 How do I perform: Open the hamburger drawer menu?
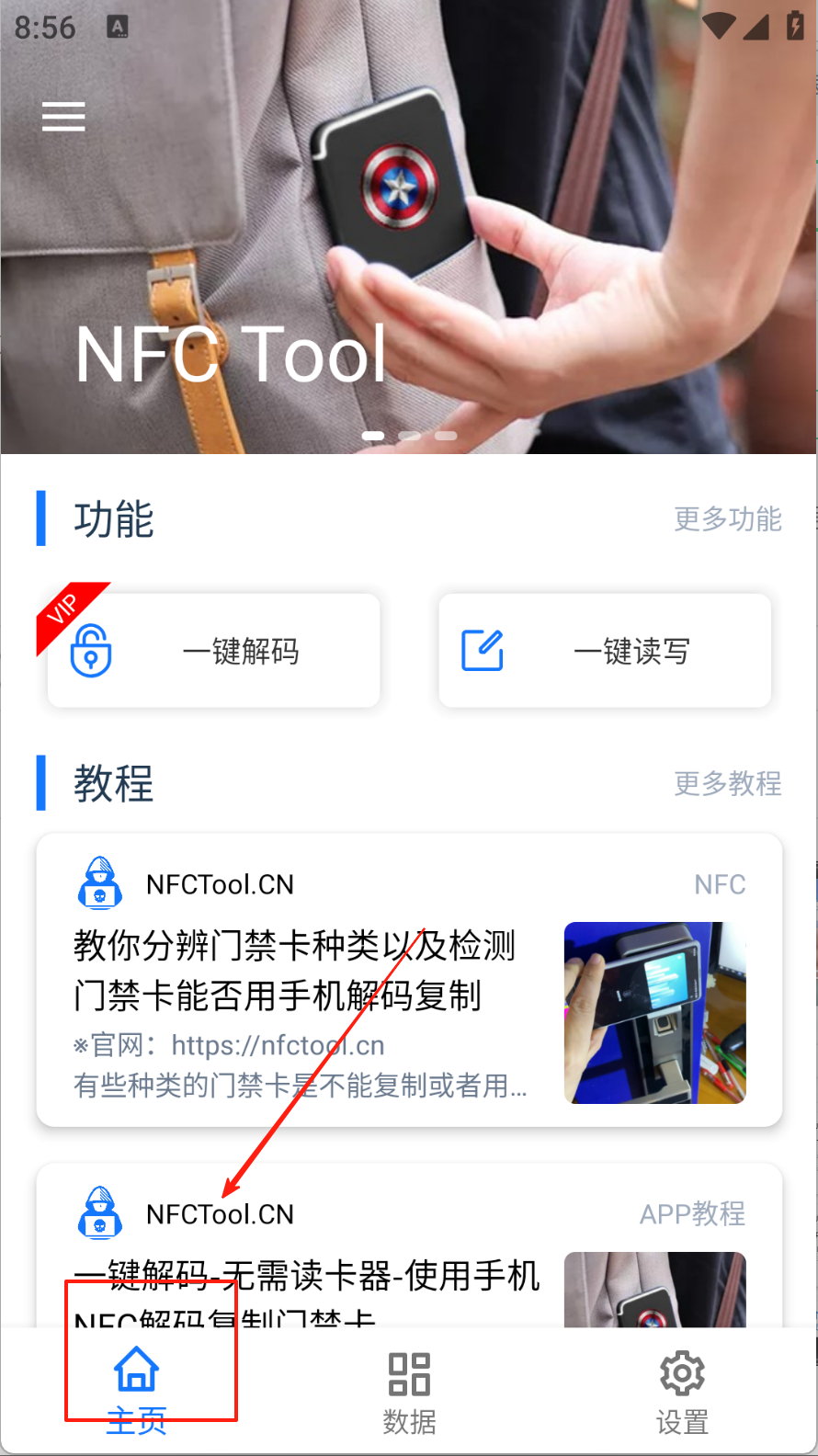63,117
